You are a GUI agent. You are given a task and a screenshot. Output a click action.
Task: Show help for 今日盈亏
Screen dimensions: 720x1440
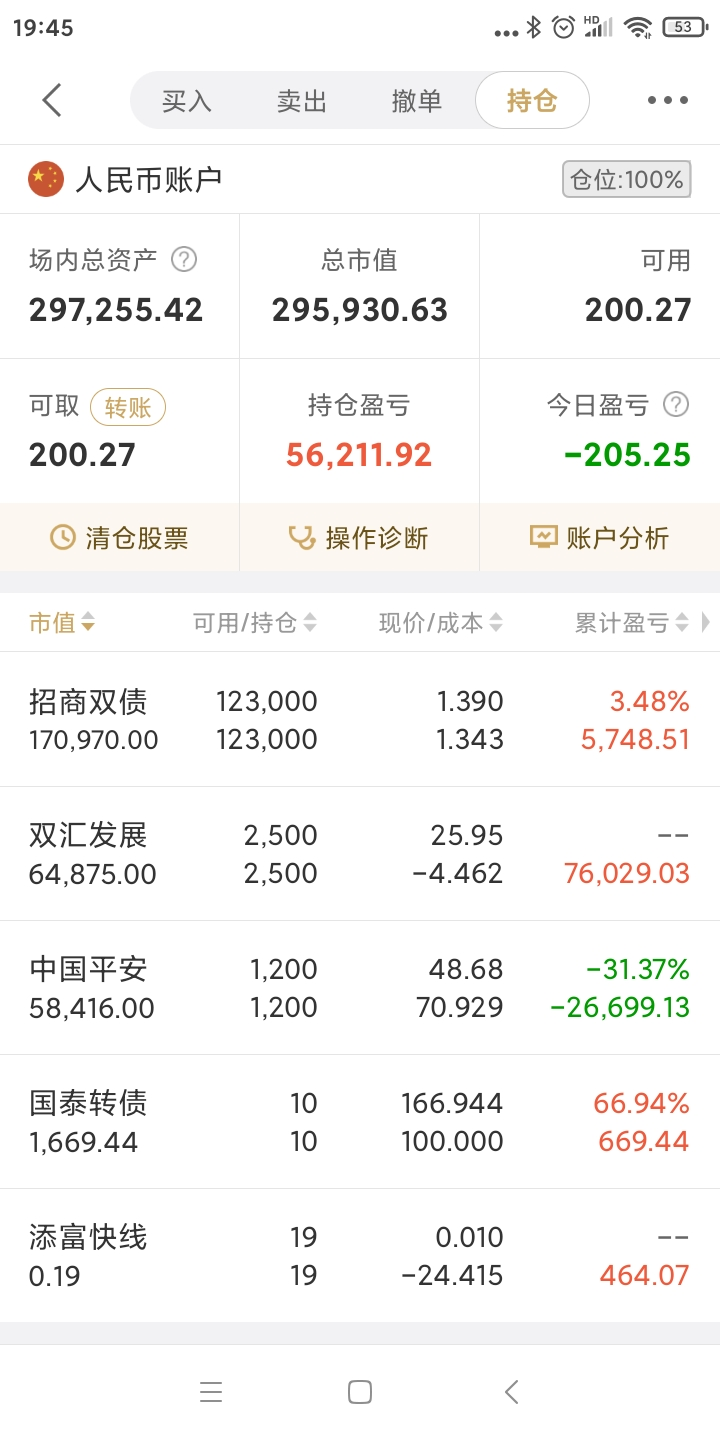pyautogui.click(x=677, y=405)
